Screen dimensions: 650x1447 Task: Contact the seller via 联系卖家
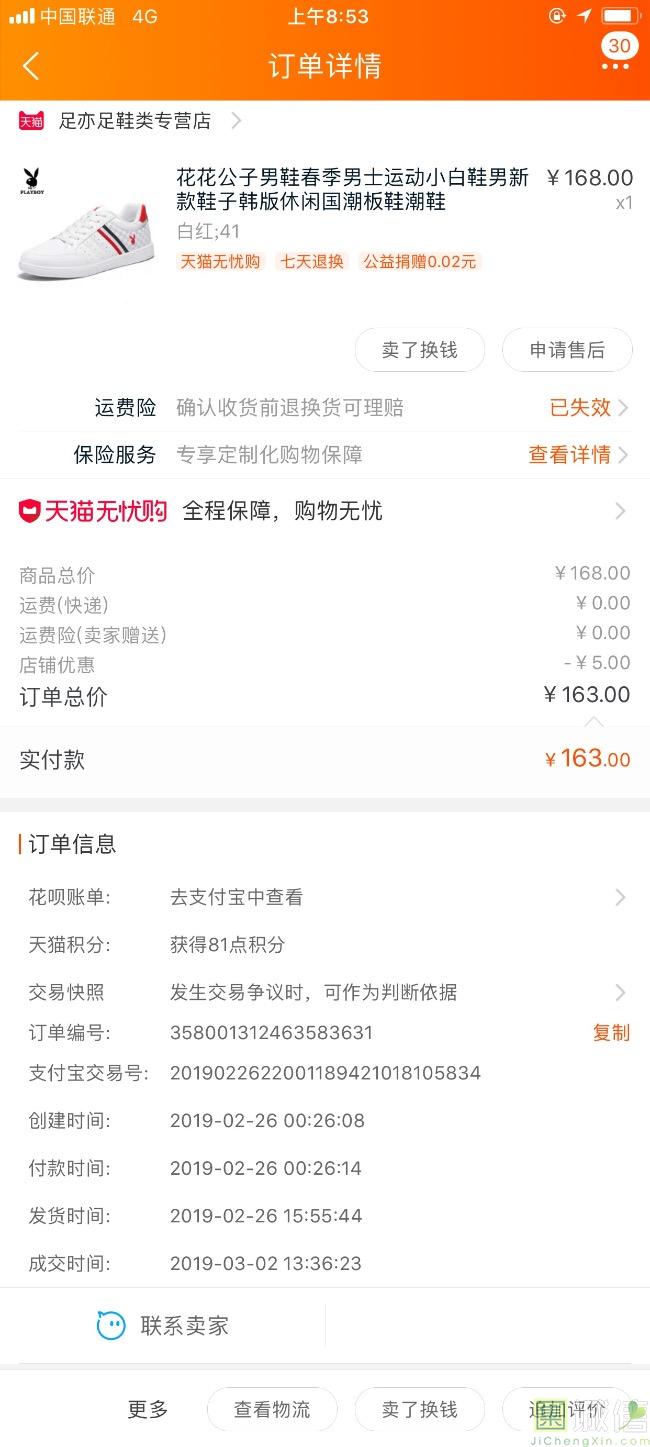pyautogui.click(x=164, y=1326)
